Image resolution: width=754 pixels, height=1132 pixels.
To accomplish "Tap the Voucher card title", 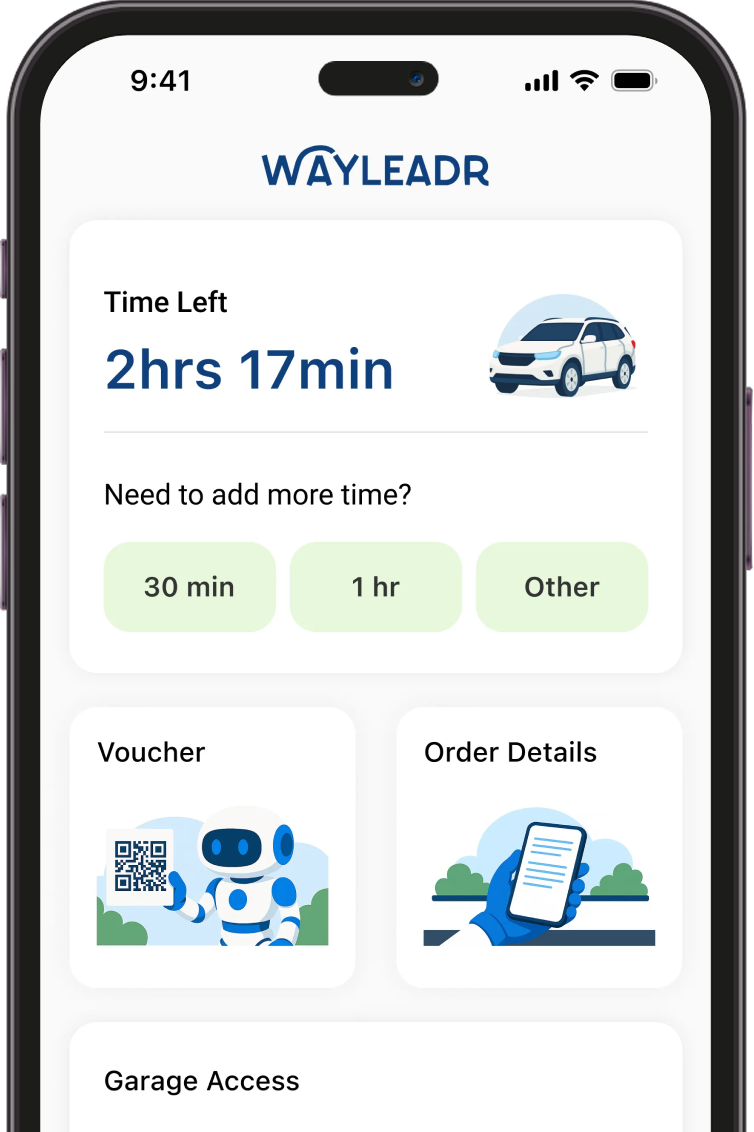I will (151, 752).
